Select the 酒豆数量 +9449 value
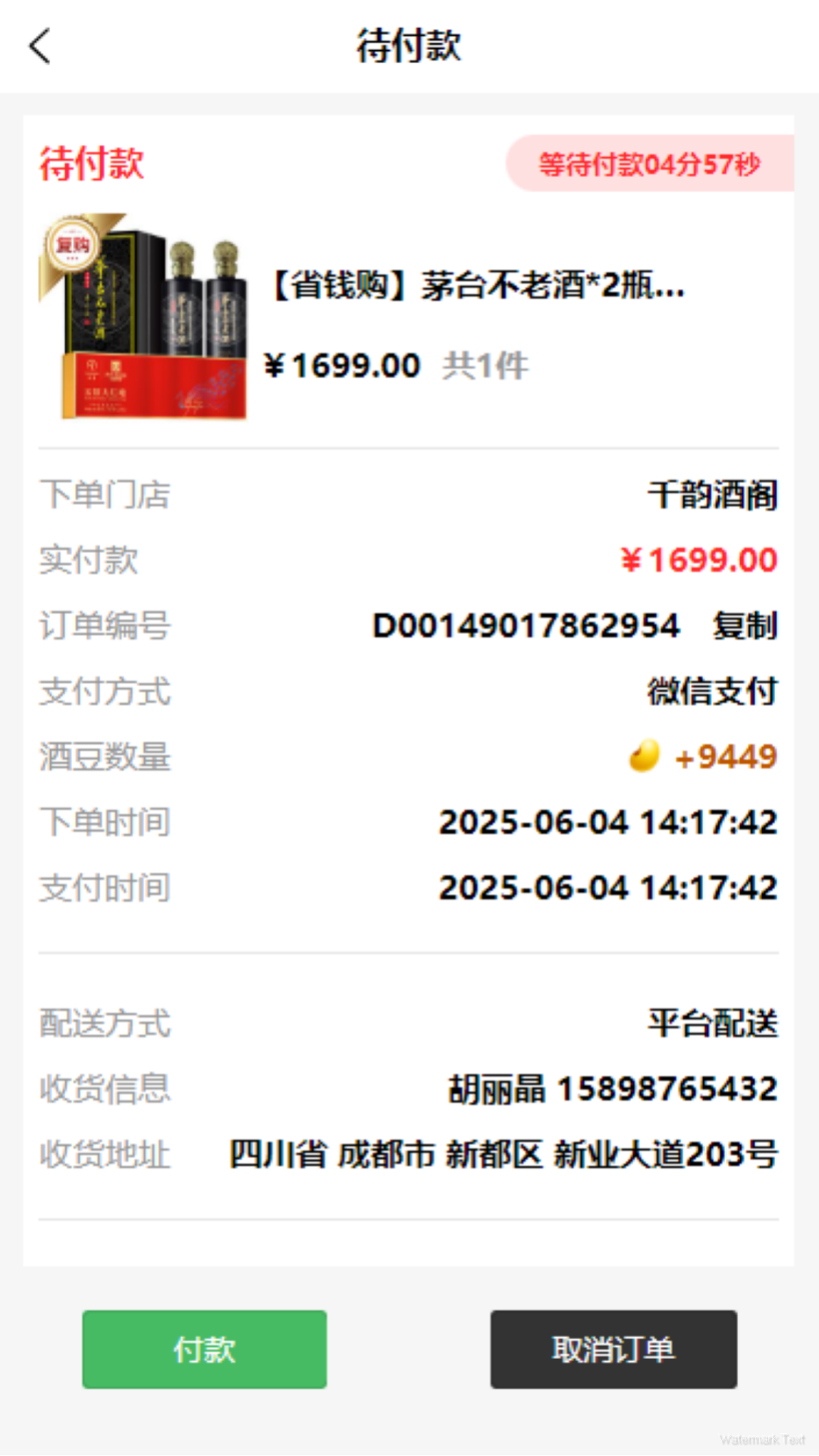Viewport: 819px width, 1456px height. coord(724,755)
